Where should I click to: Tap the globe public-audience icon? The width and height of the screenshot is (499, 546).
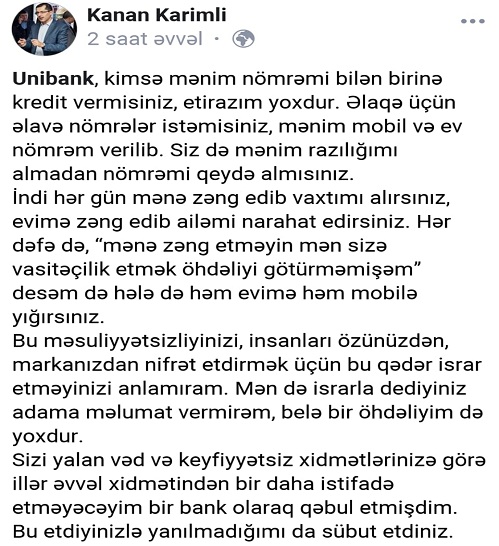tap(243, 39)
